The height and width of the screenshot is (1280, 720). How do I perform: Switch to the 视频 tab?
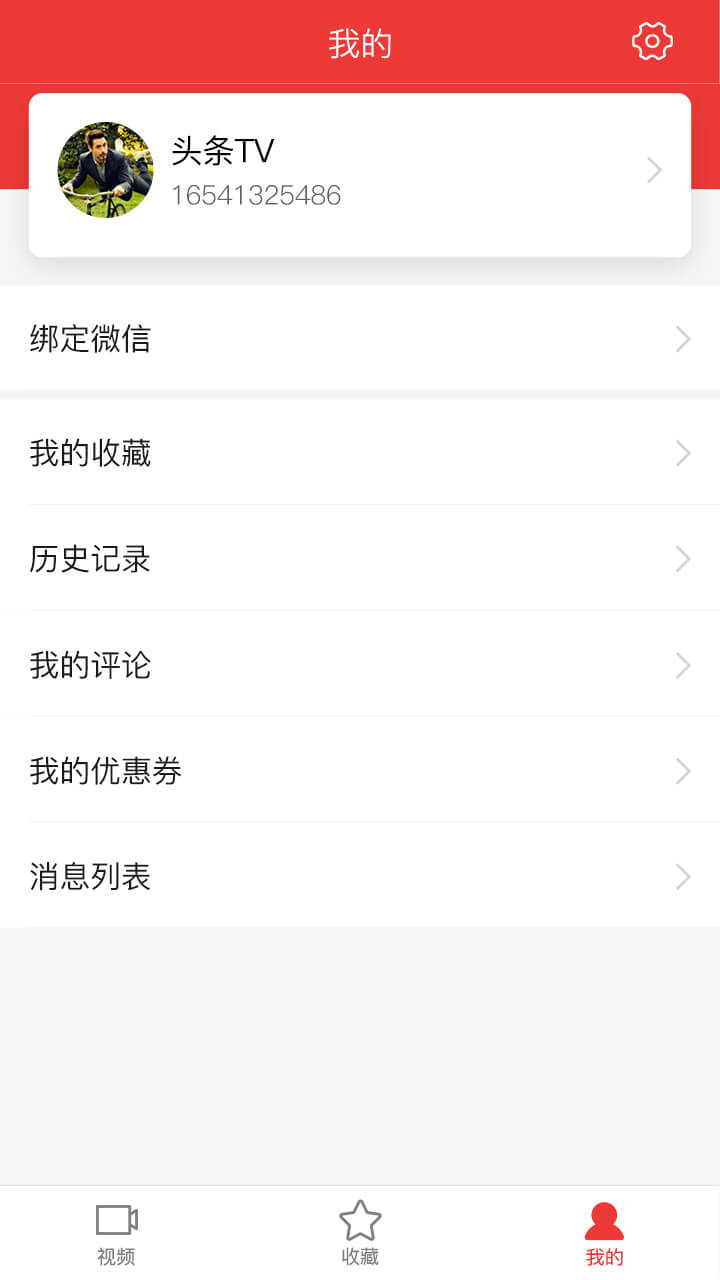coord(115,1232)
